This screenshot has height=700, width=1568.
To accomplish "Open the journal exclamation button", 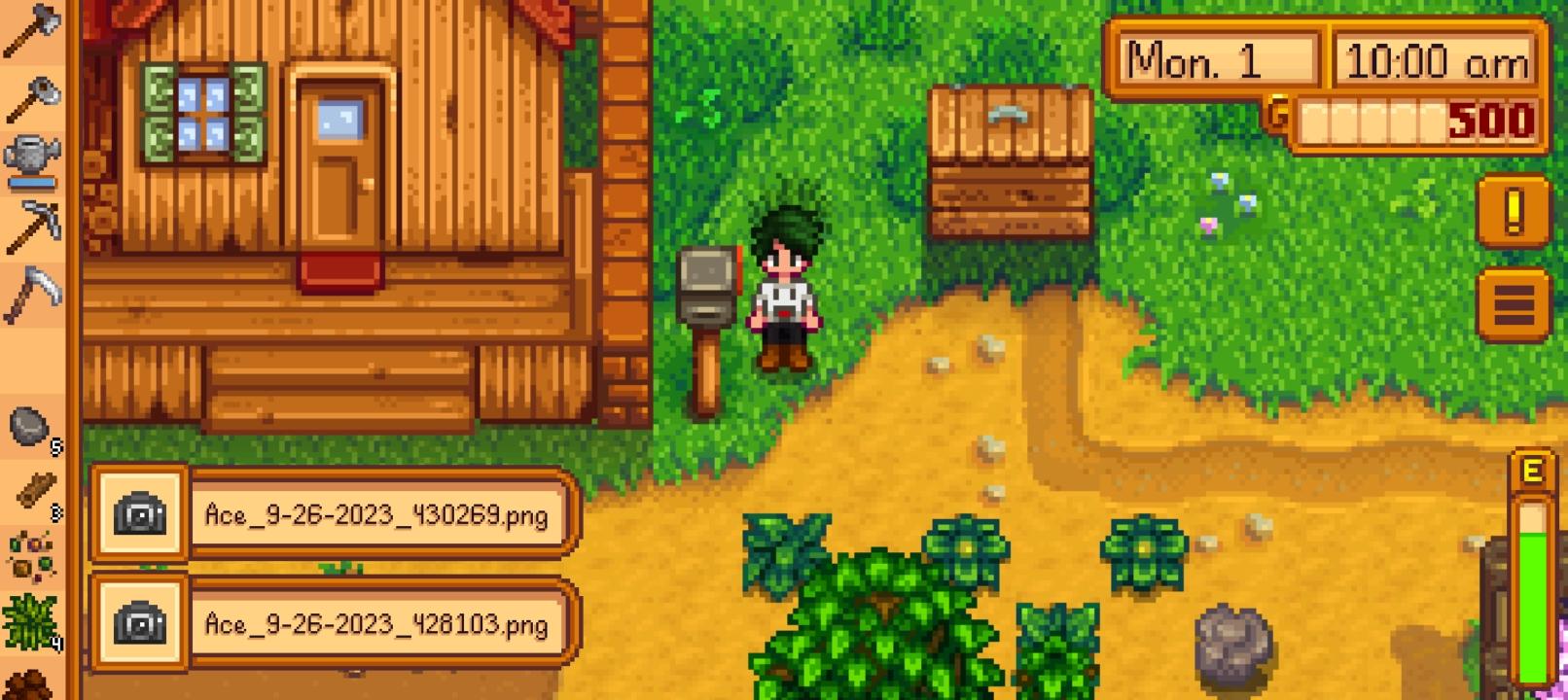I will click(x=1513, y=210).
